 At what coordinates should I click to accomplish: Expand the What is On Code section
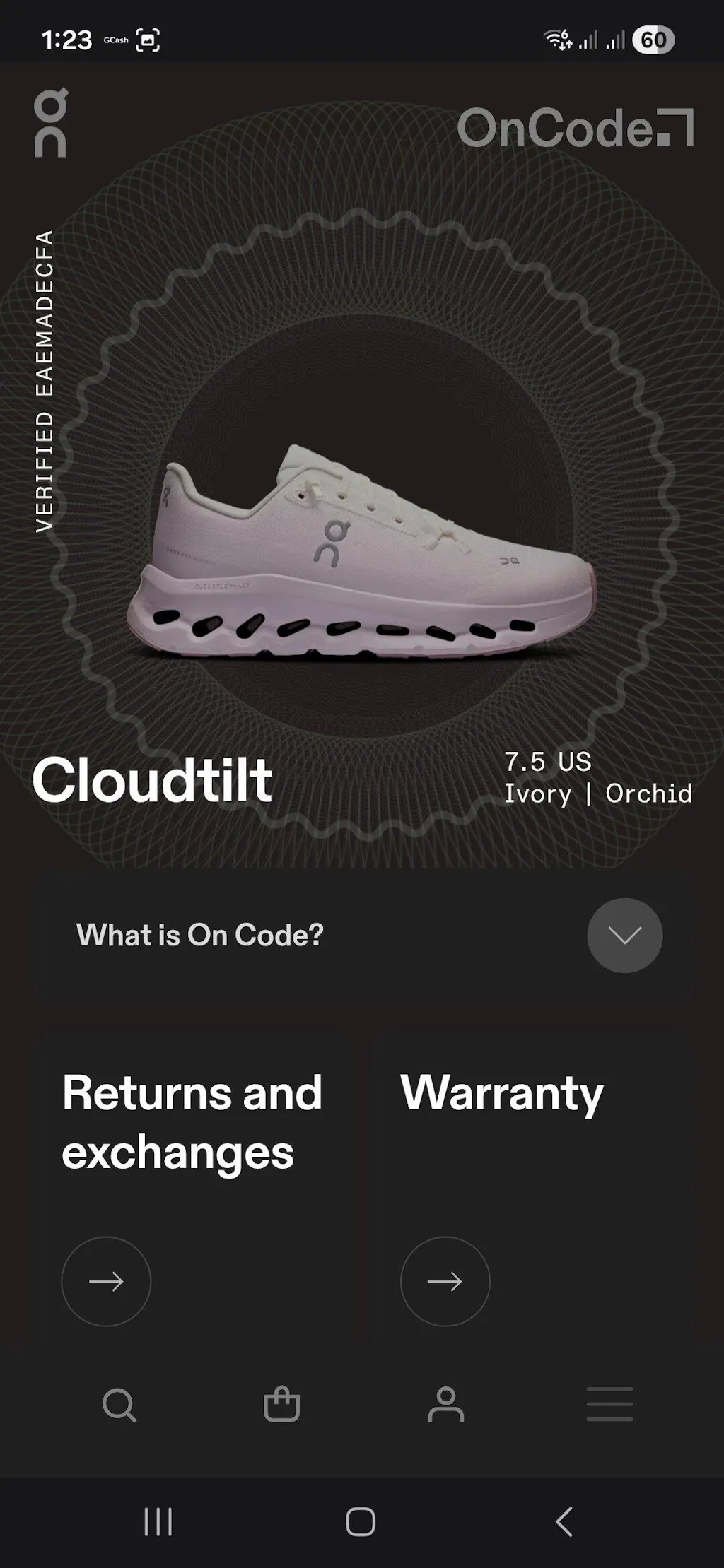pyautogui.click(x=624, y=935)
